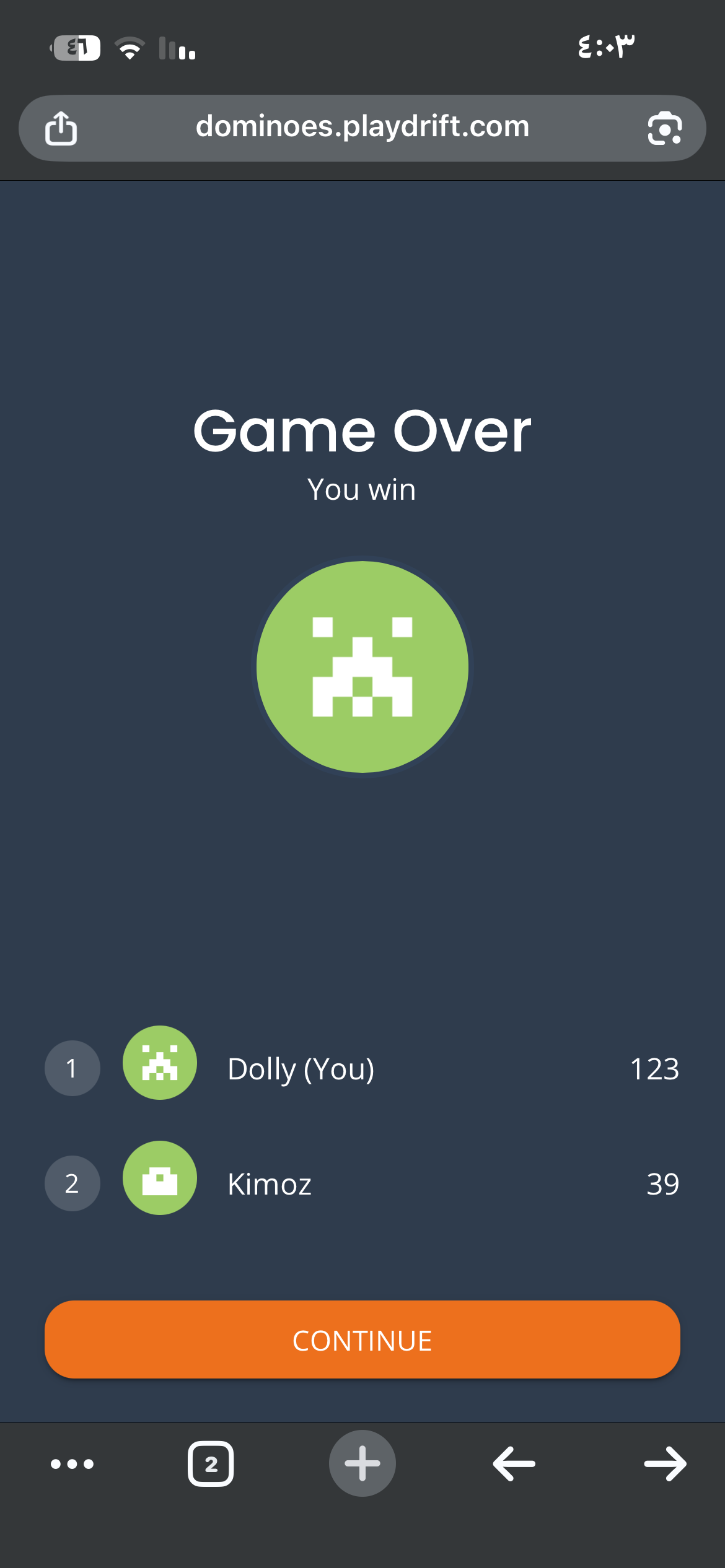Go back to the previous page

tap(514, 1464)
